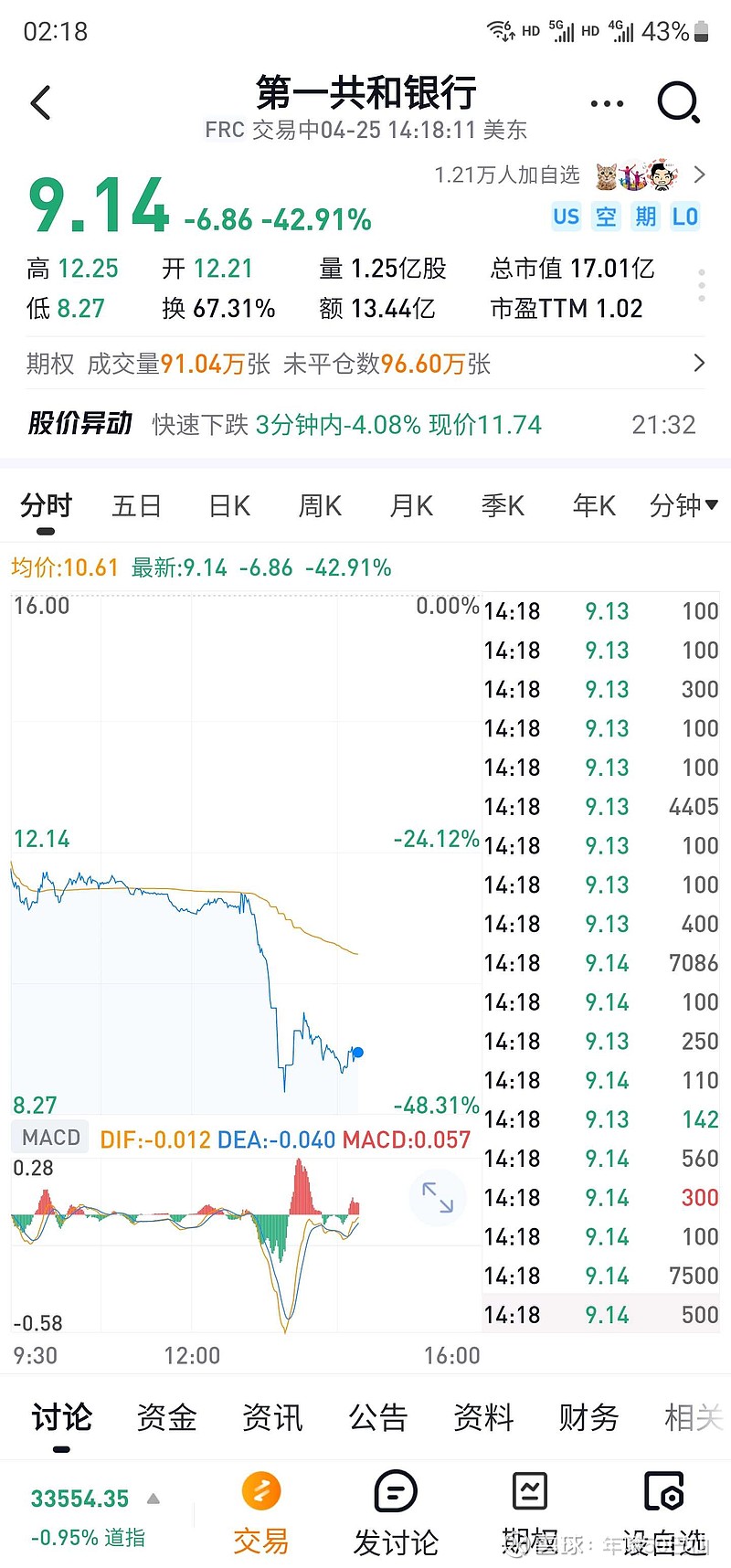The height and width of the screenshot is (1568, 731).
Task: Open more options via the ellipsis icon
Action: click(x=606, y=102)
